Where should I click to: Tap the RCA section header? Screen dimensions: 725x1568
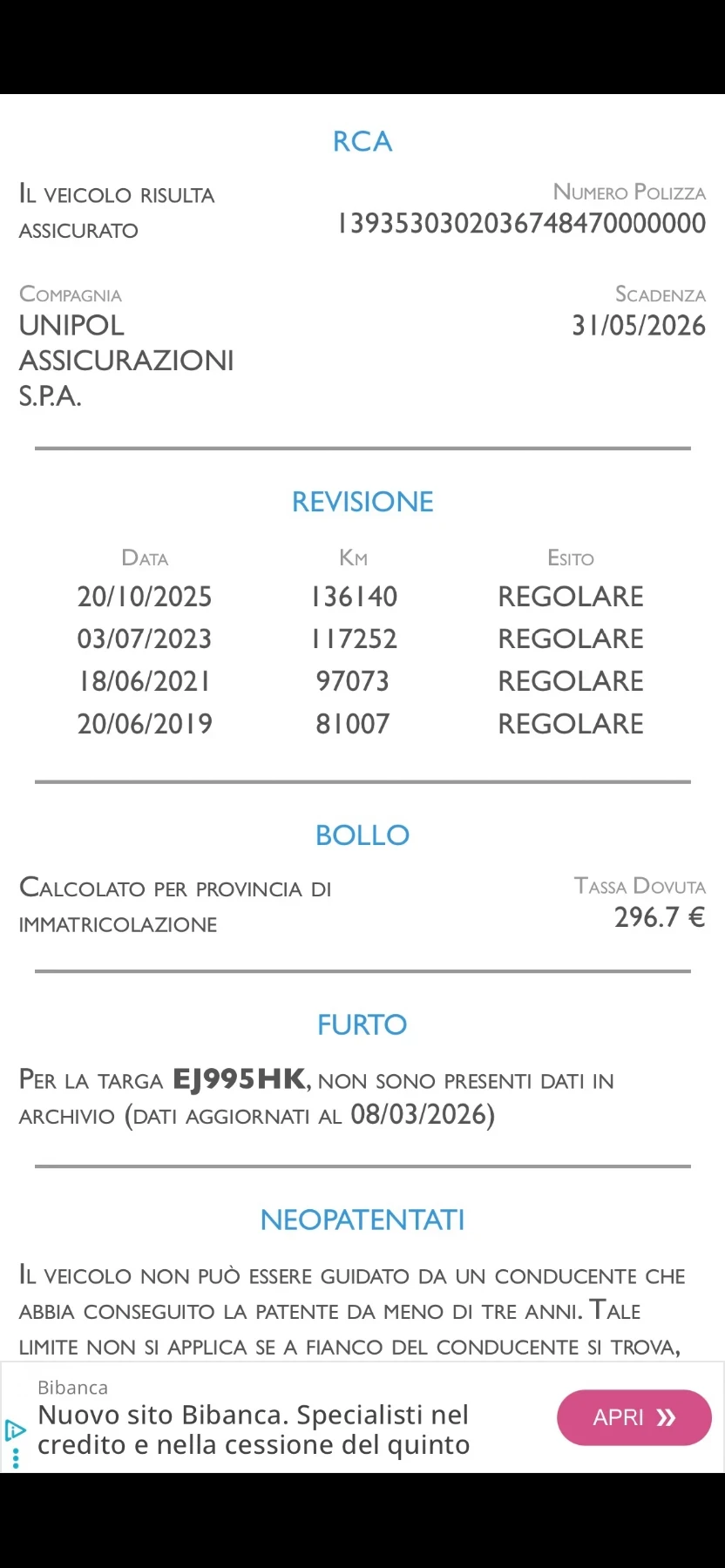[x=362, y=141]
